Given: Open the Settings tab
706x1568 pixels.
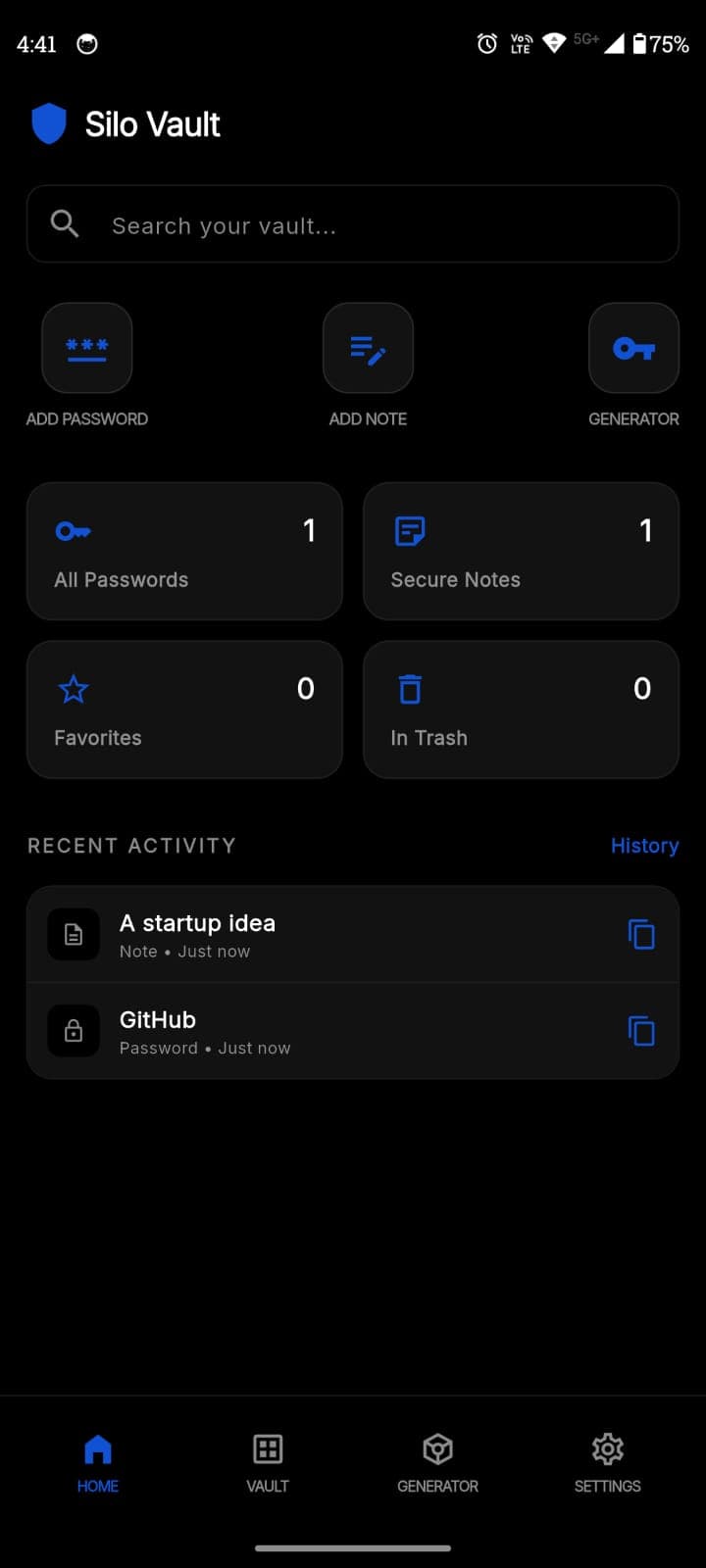Looking at the screenshot, I should click(x=607, y=1462).
